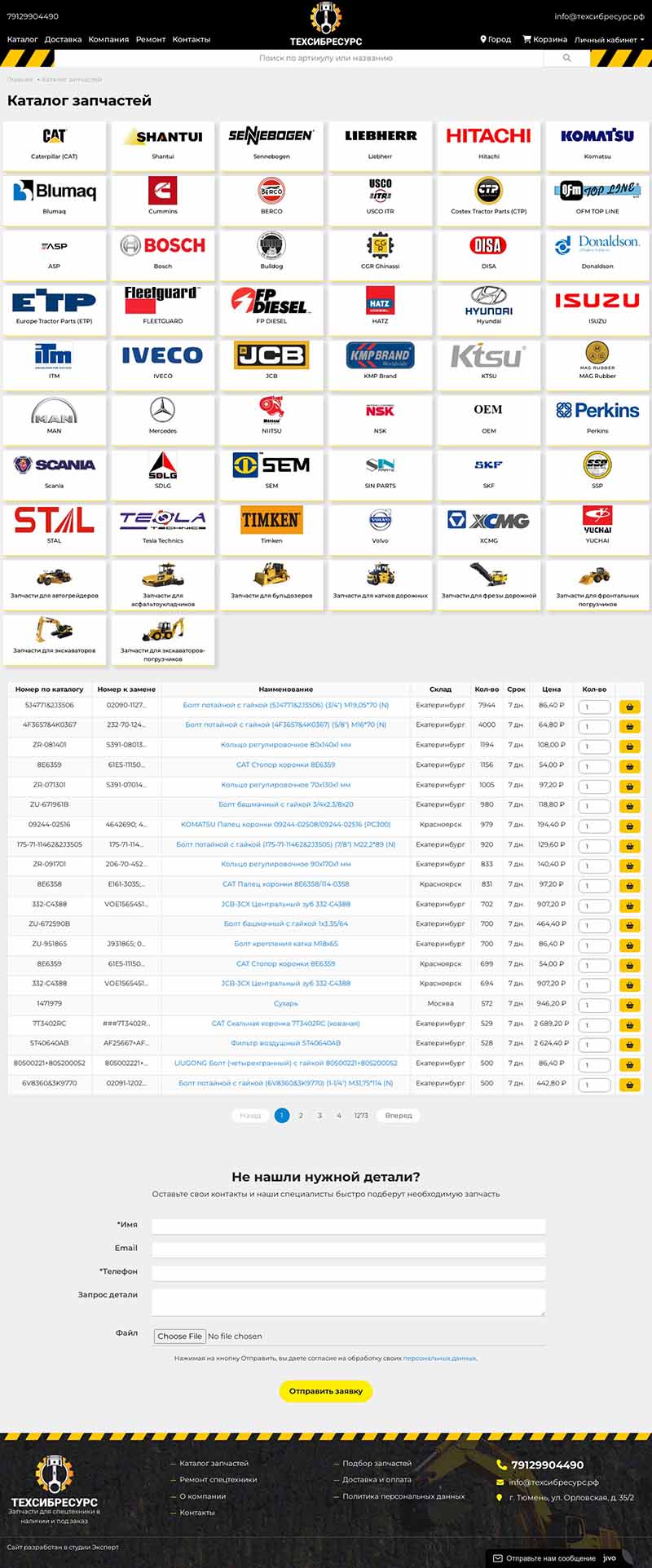The height and width of the screenshot is (1568, 652).
Task: Tap the Имя input field
Action: point(348,1226)
